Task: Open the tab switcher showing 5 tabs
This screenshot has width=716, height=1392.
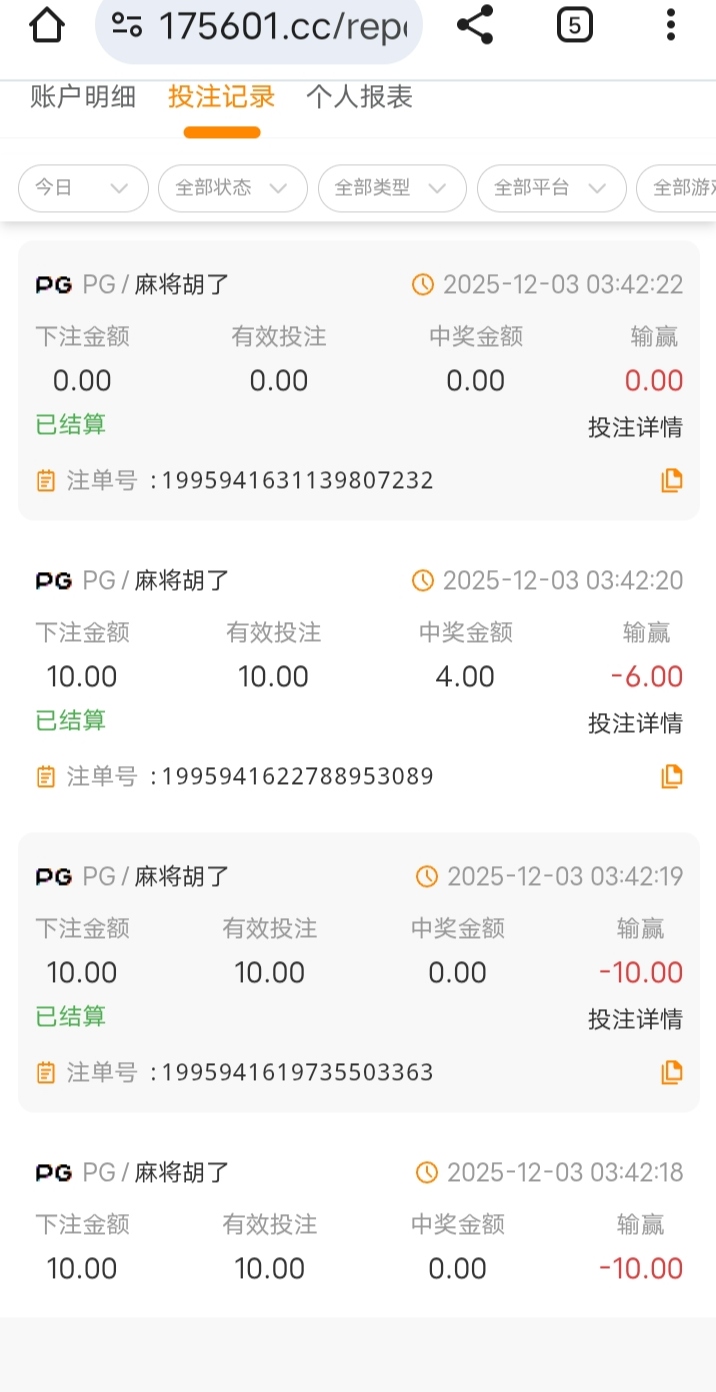Action: 574,26
